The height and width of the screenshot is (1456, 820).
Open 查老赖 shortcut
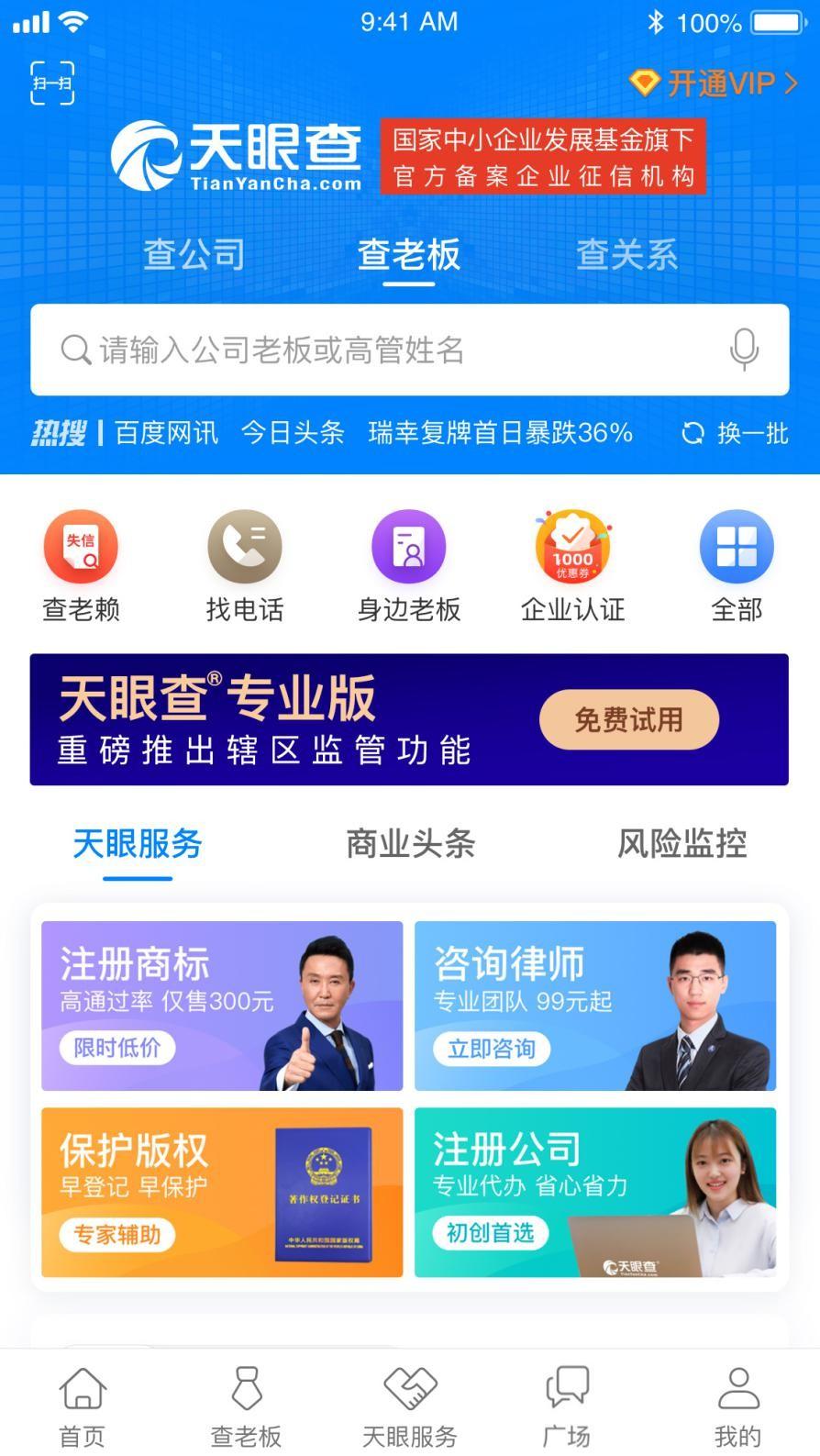coord(81,566)
